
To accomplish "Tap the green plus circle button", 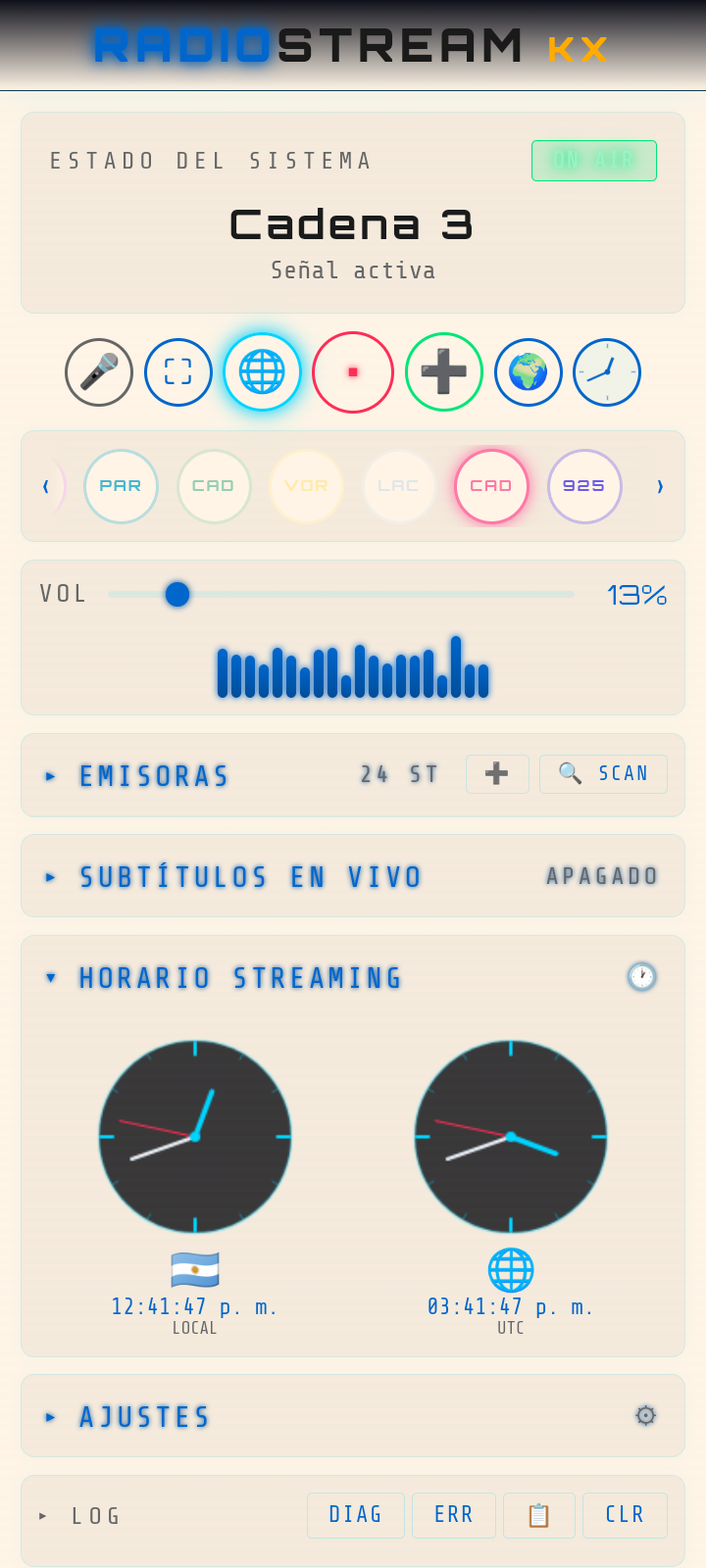I will point(444,372).
